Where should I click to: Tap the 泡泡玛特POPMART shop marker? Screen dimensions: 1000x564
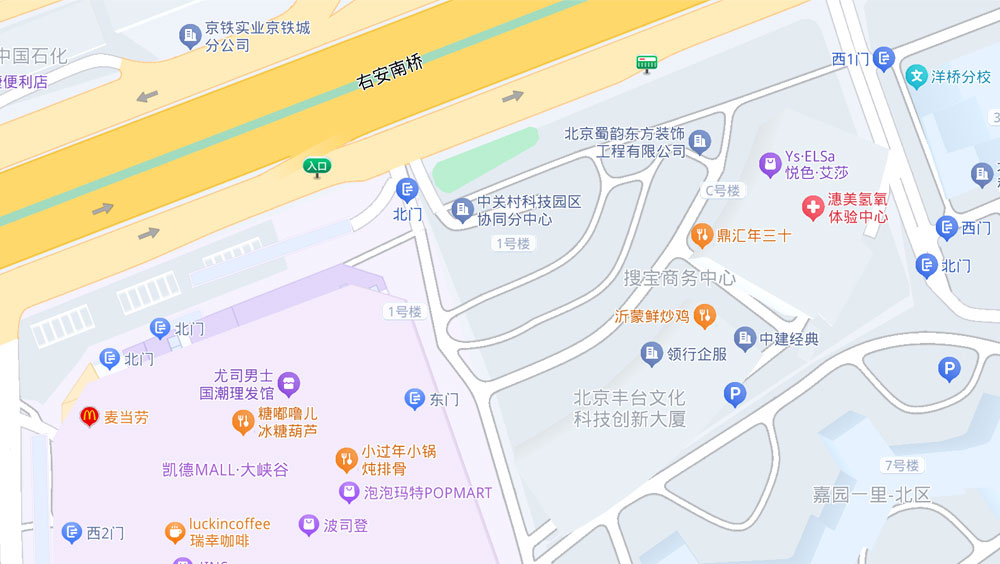(x=348, y=492)
